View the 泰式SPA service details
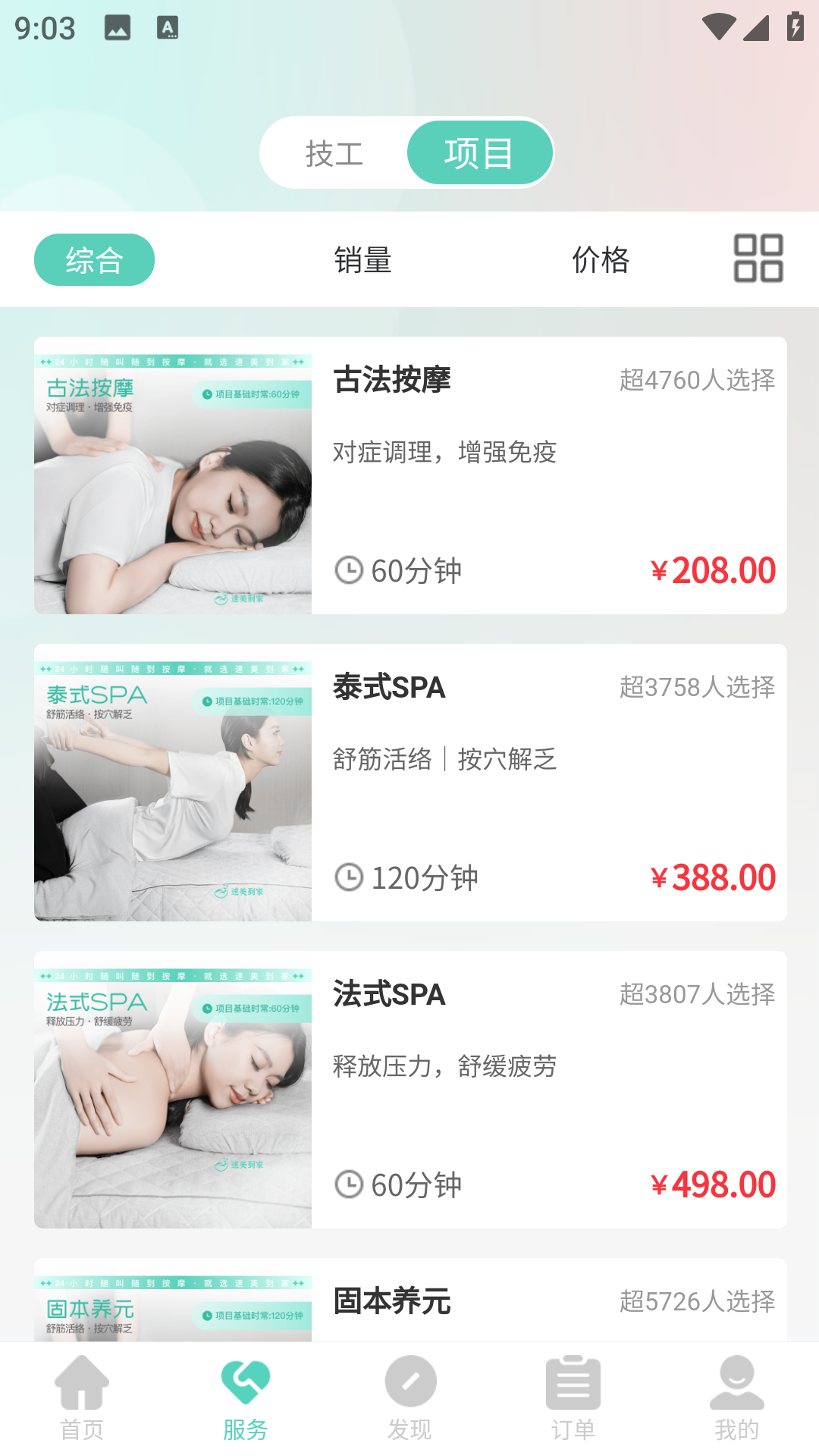819x1456 pixels. click(x=410, y=783)
